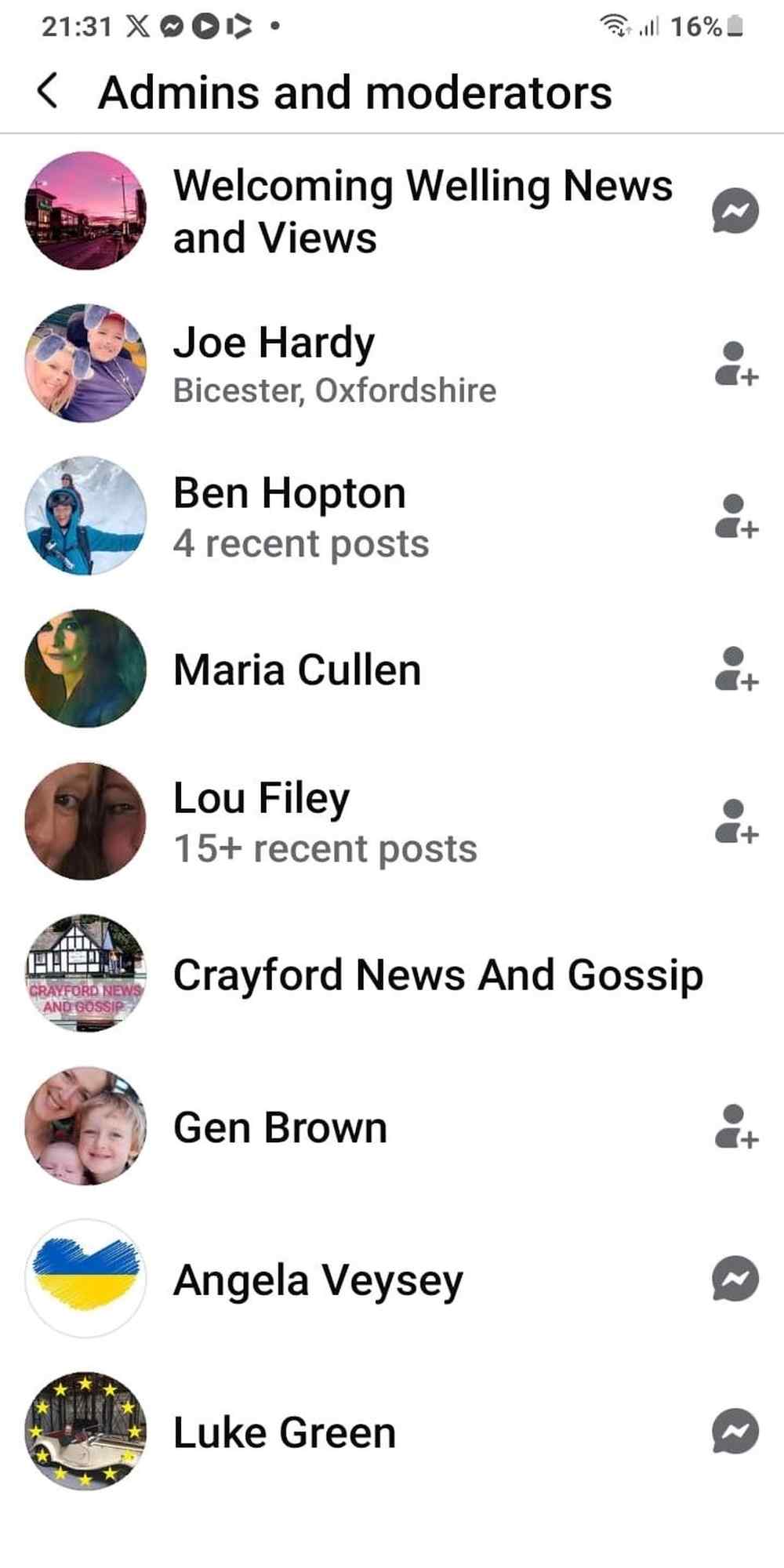The width and height of the screenshot is (784, 1568).
Task: Open Messenger chat with Luke Green
Action: 735,1432
